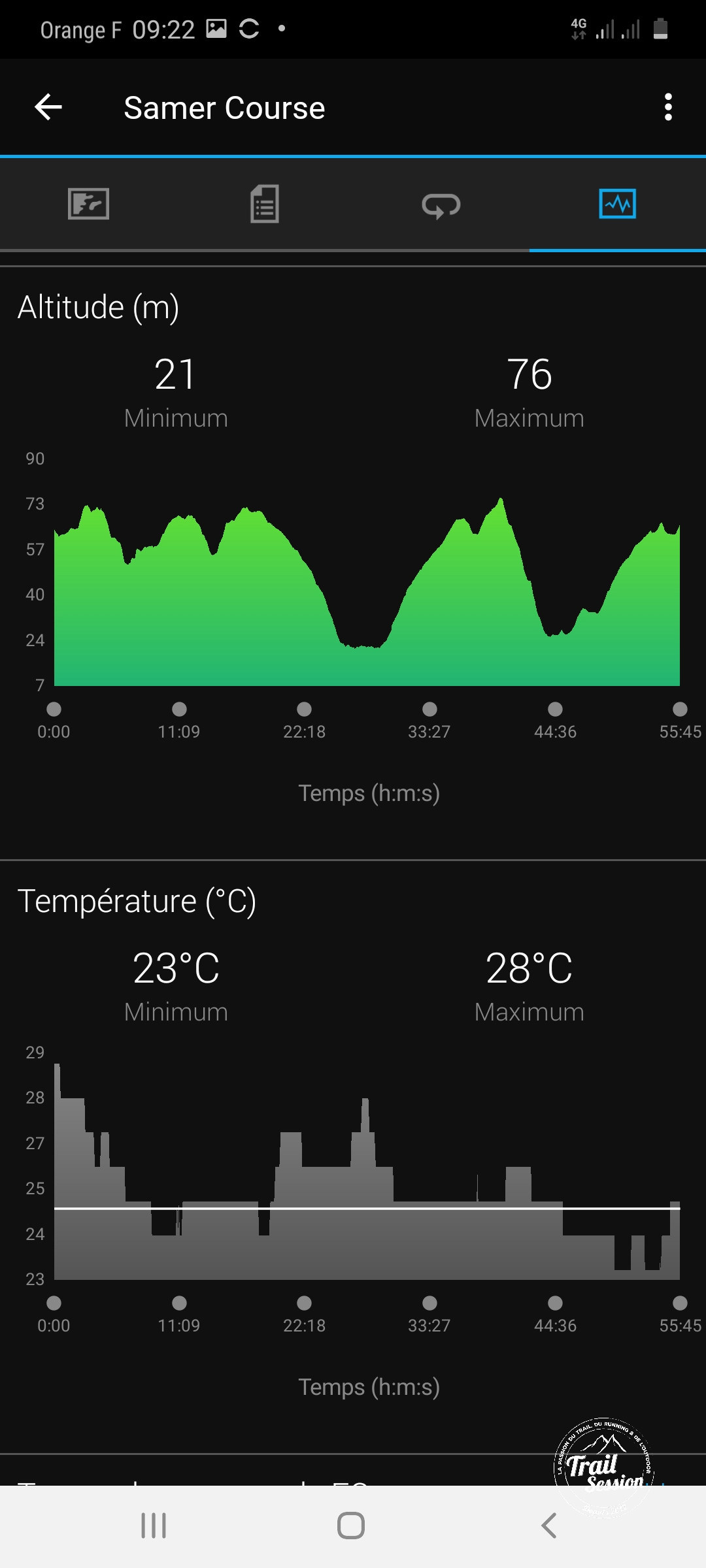The width and height of the screenshot is (706, 1568).
Task: Switch to the map overview tab
Action: (x=88, y=204)
